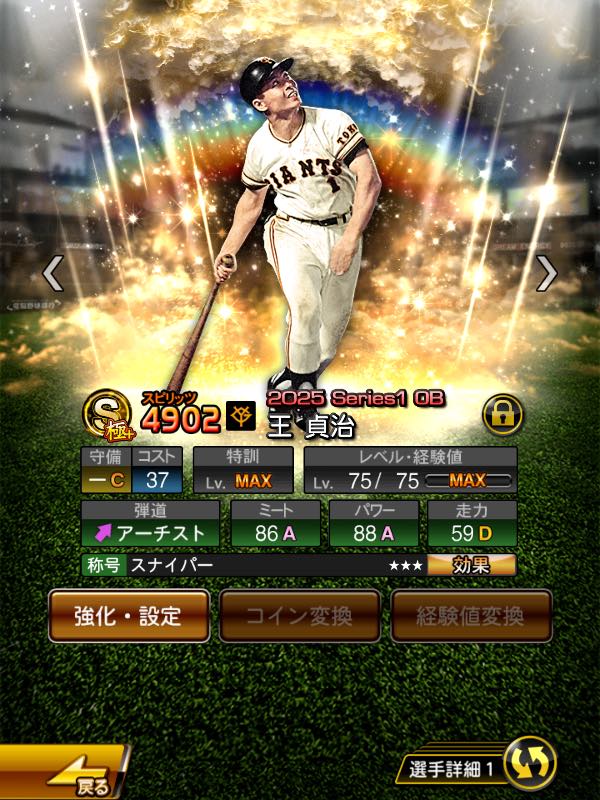Tap the 経験値変換 button
The width and height of the screenshot is (600, 800).
point(471,615)
